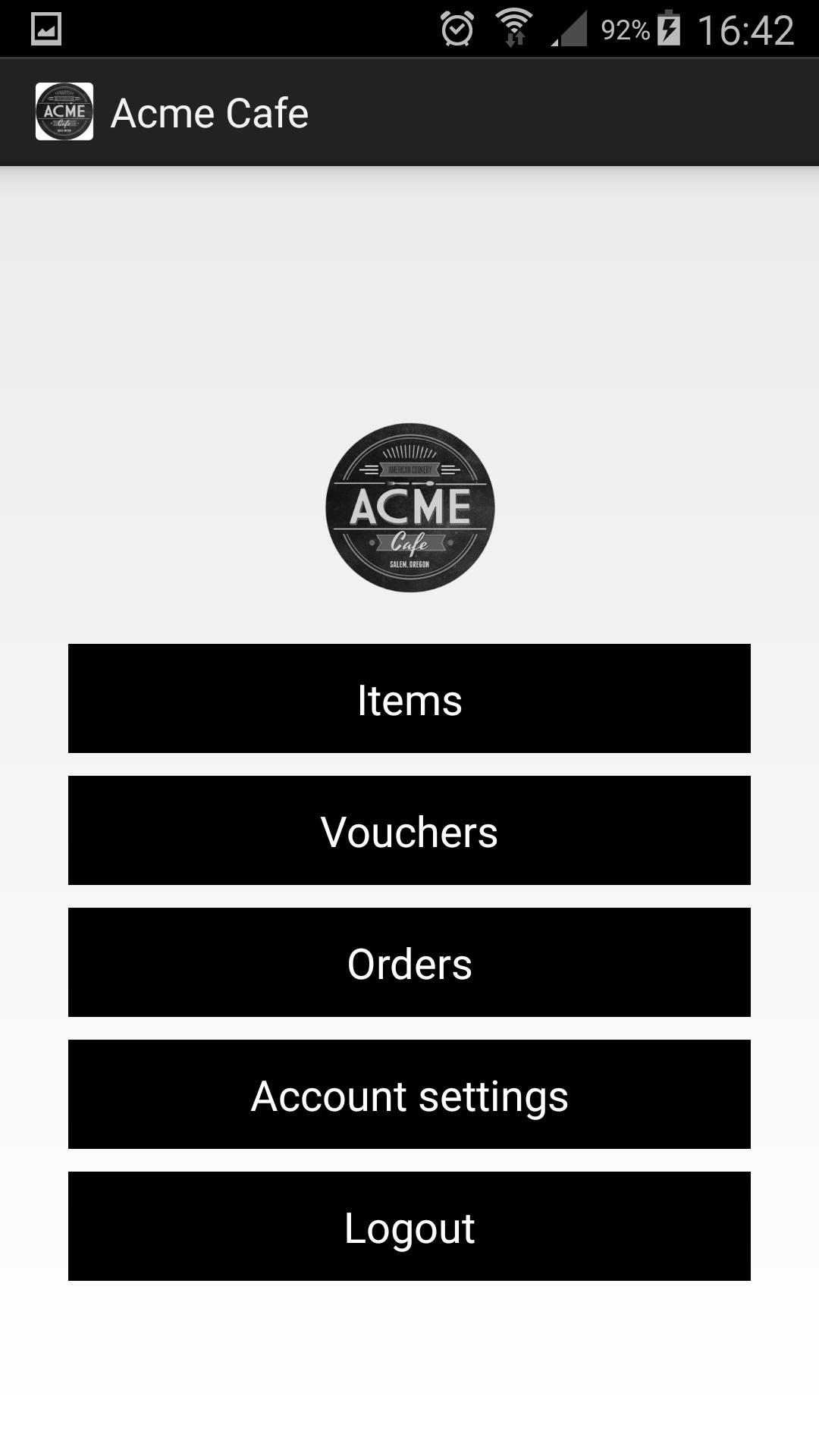Go to Vouchers
This screenshot has height=1456, width=819.
(x=409, y=830)
